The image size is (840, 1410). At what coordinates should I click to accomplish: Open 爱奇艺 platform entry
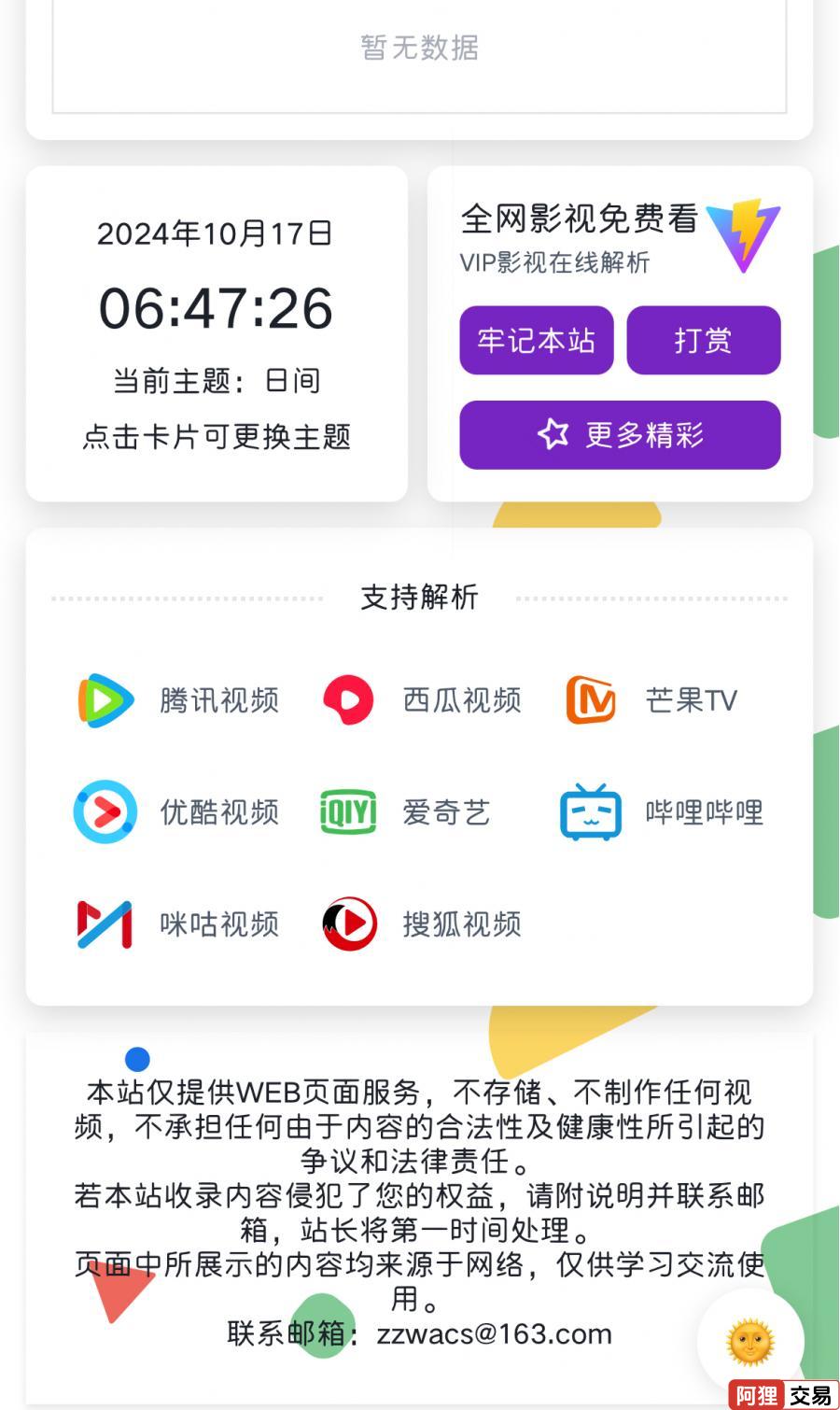point(407,812)
